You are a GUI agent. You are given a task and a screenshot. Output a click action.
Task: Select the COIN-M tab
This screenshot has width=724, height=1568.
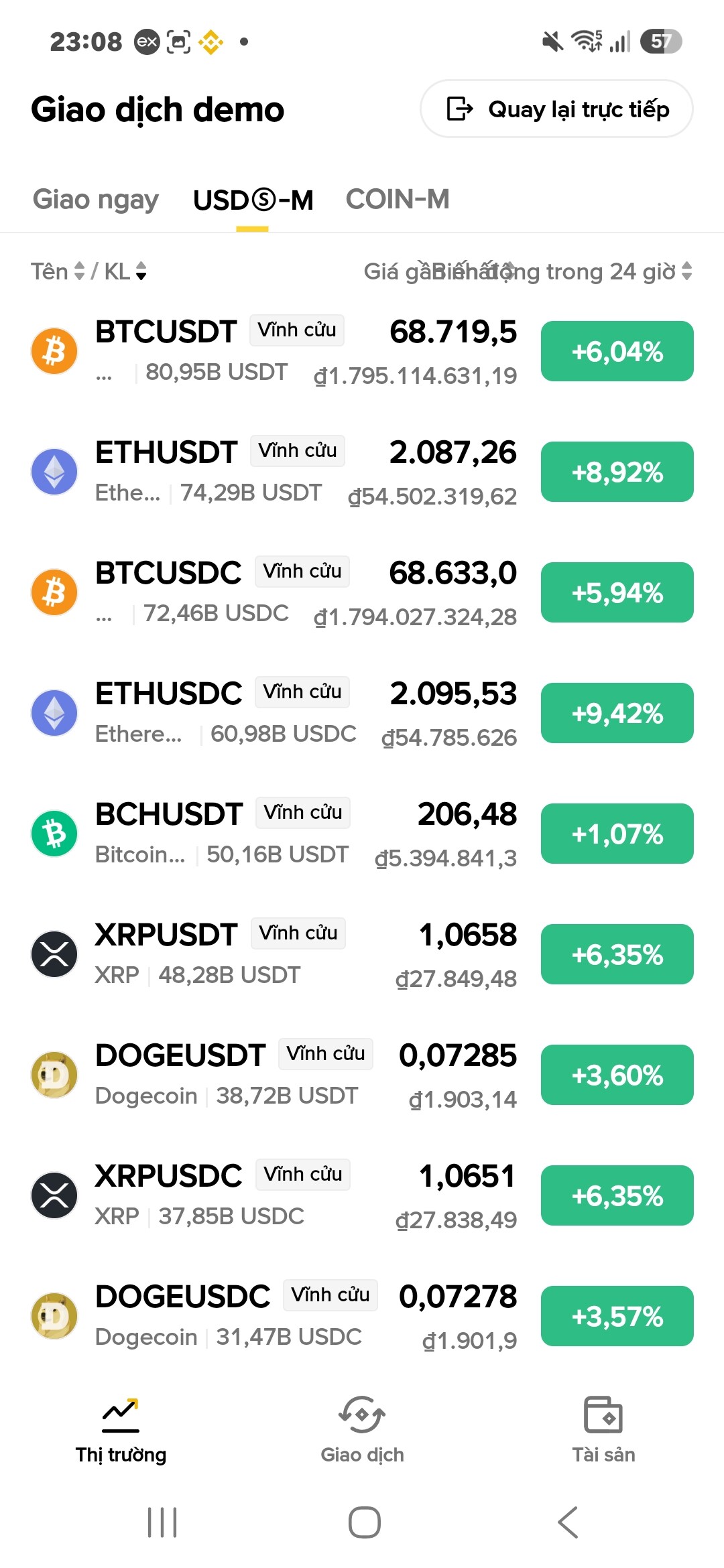point(398,200)
